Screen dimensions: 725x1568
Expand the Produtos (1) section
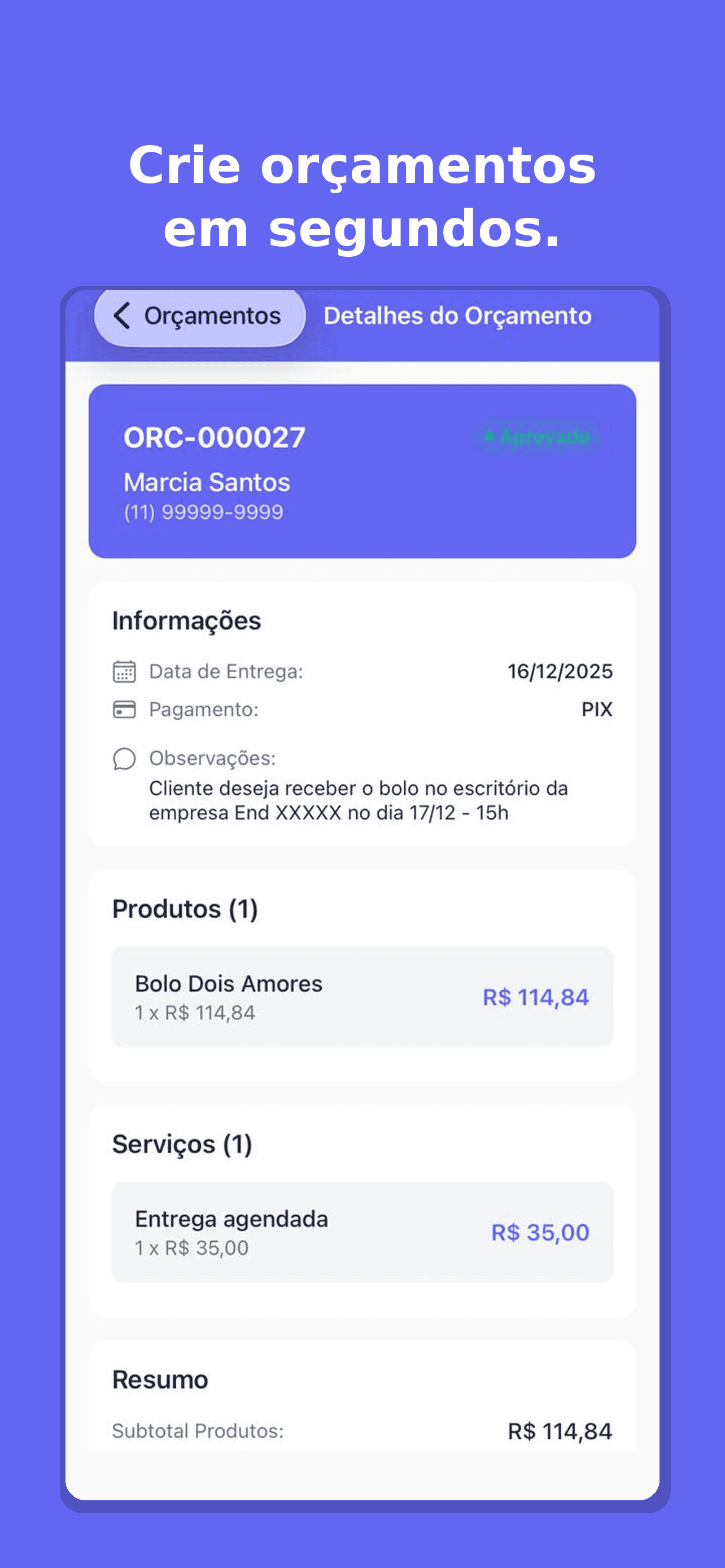pyautogui.click(x=185, y=909)
